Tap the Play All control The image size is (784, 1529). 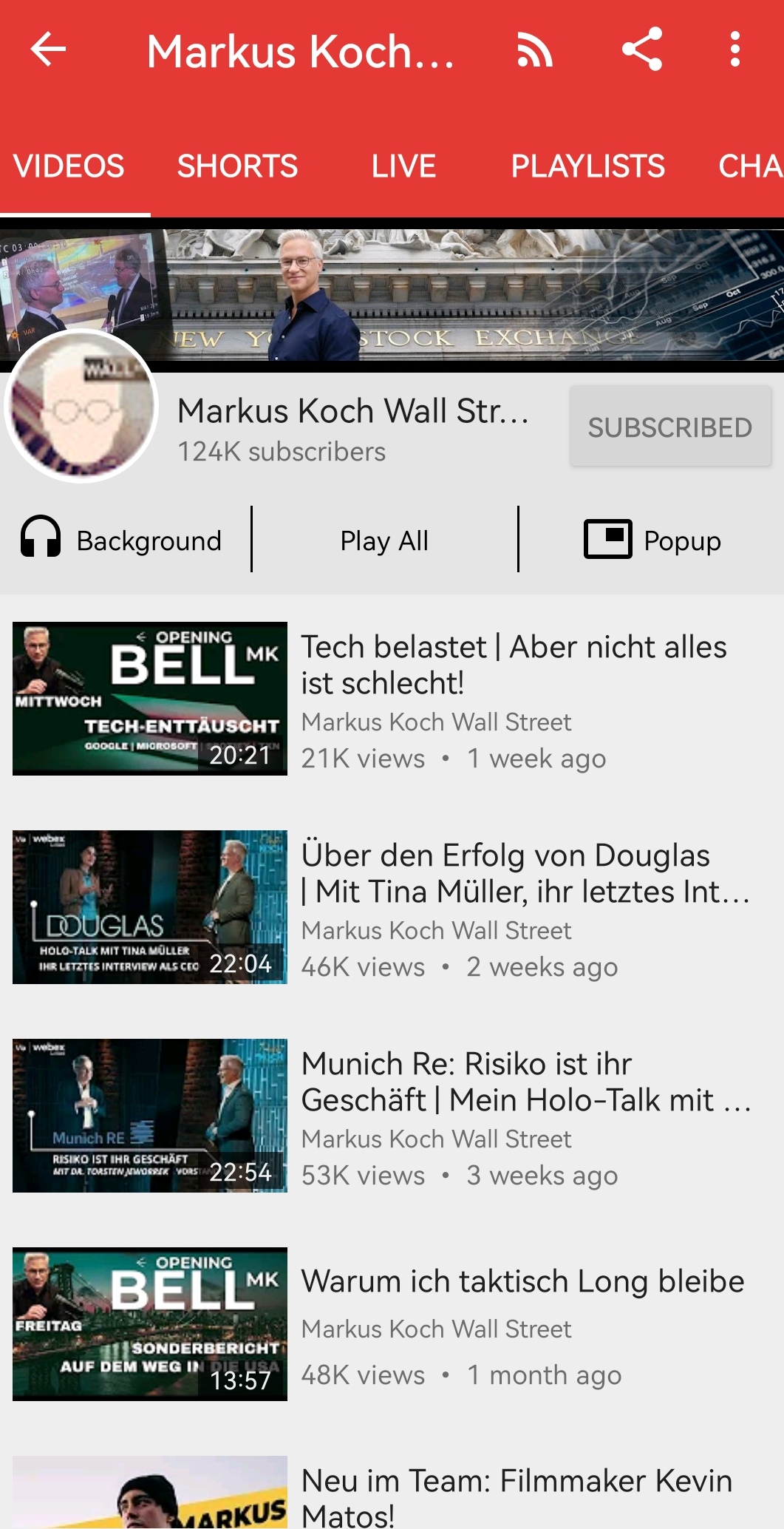[x=384, y=540]
